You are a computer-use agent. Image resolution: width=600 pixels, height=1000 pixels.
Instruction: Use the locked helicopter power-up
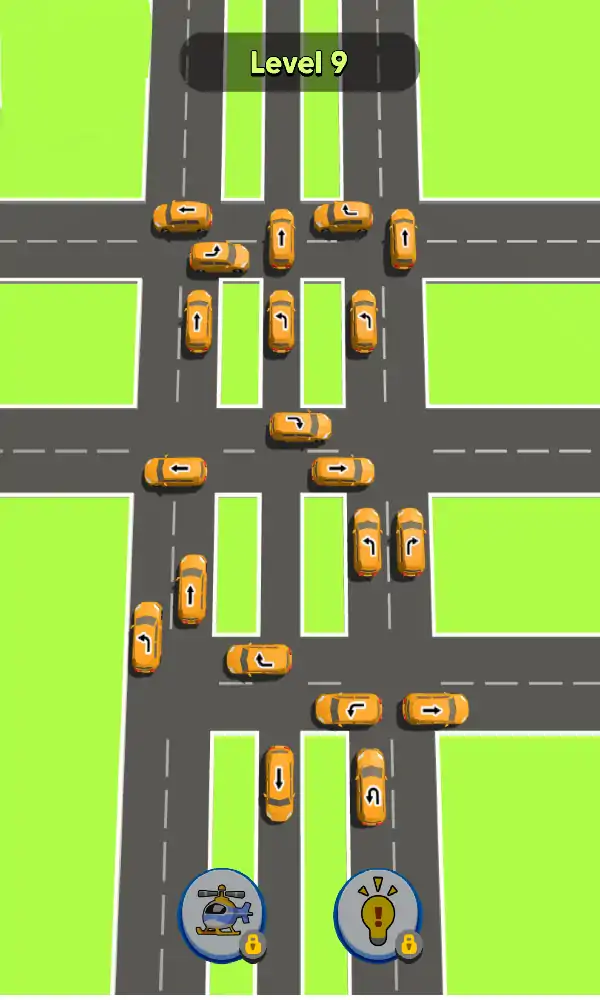click(222, 913)
